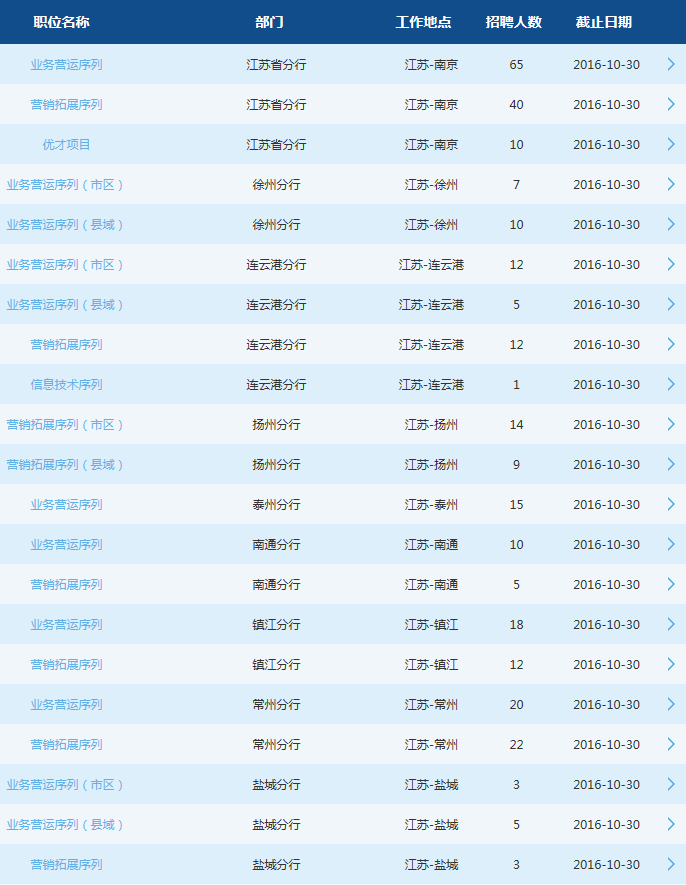The width and height of the screenshot is (686, 885).
Task: Open 业务营运序列（县域）for 盐城分行
Action: [x=66, y=825]
